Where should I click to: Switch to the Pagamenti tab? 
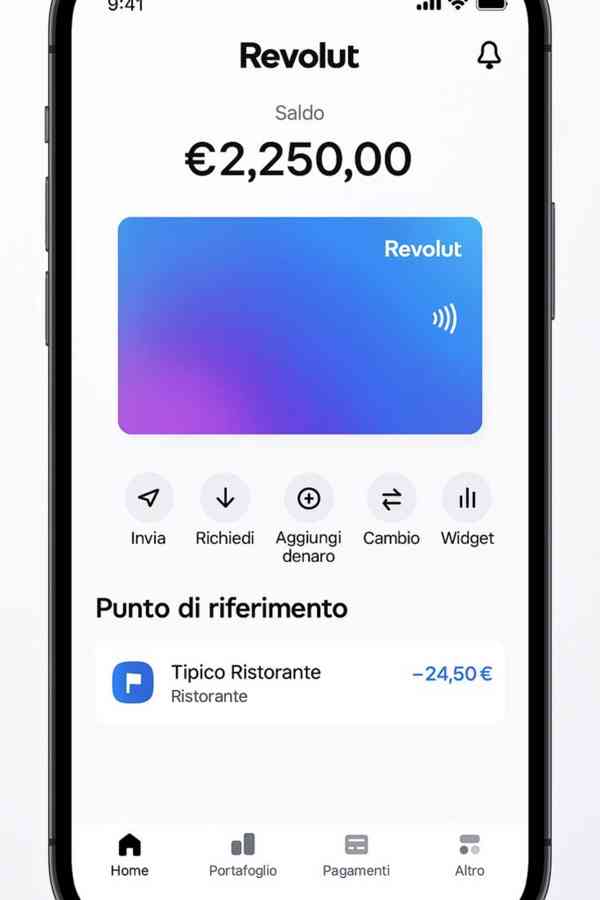(x=356, y=855)
